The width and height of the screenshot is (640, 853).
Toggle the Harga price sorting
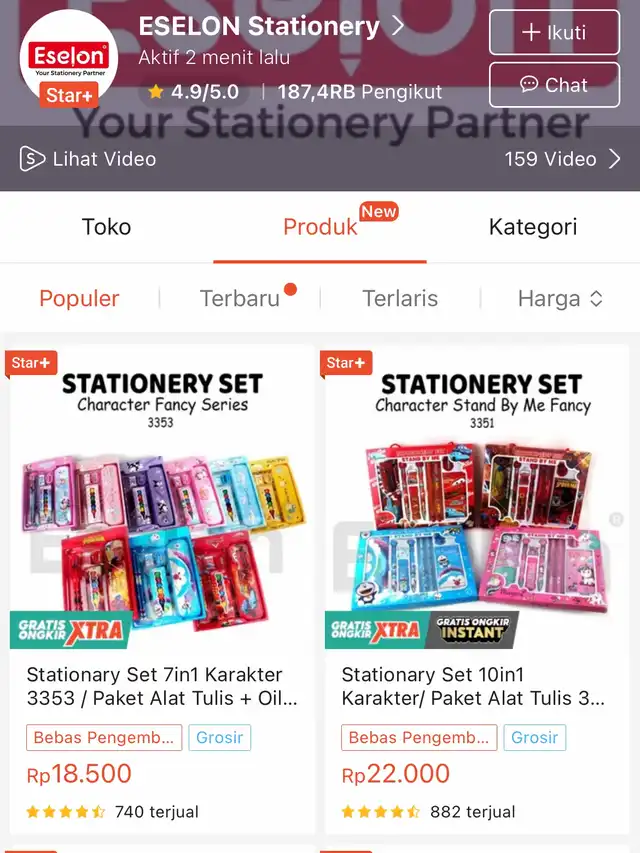pyautogui.click(x=560, y=298)
